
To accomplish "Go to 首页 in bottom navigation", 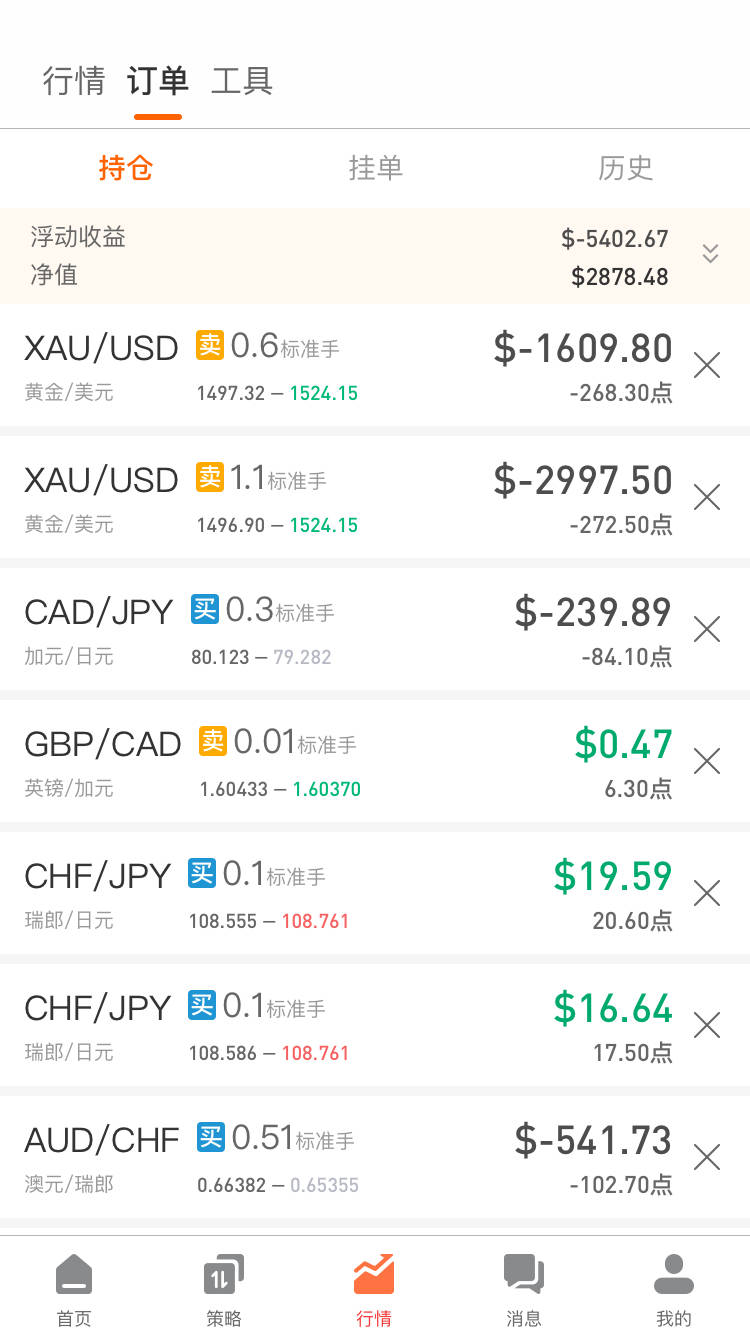I will pyautogui.click(x=74, y=1290).
